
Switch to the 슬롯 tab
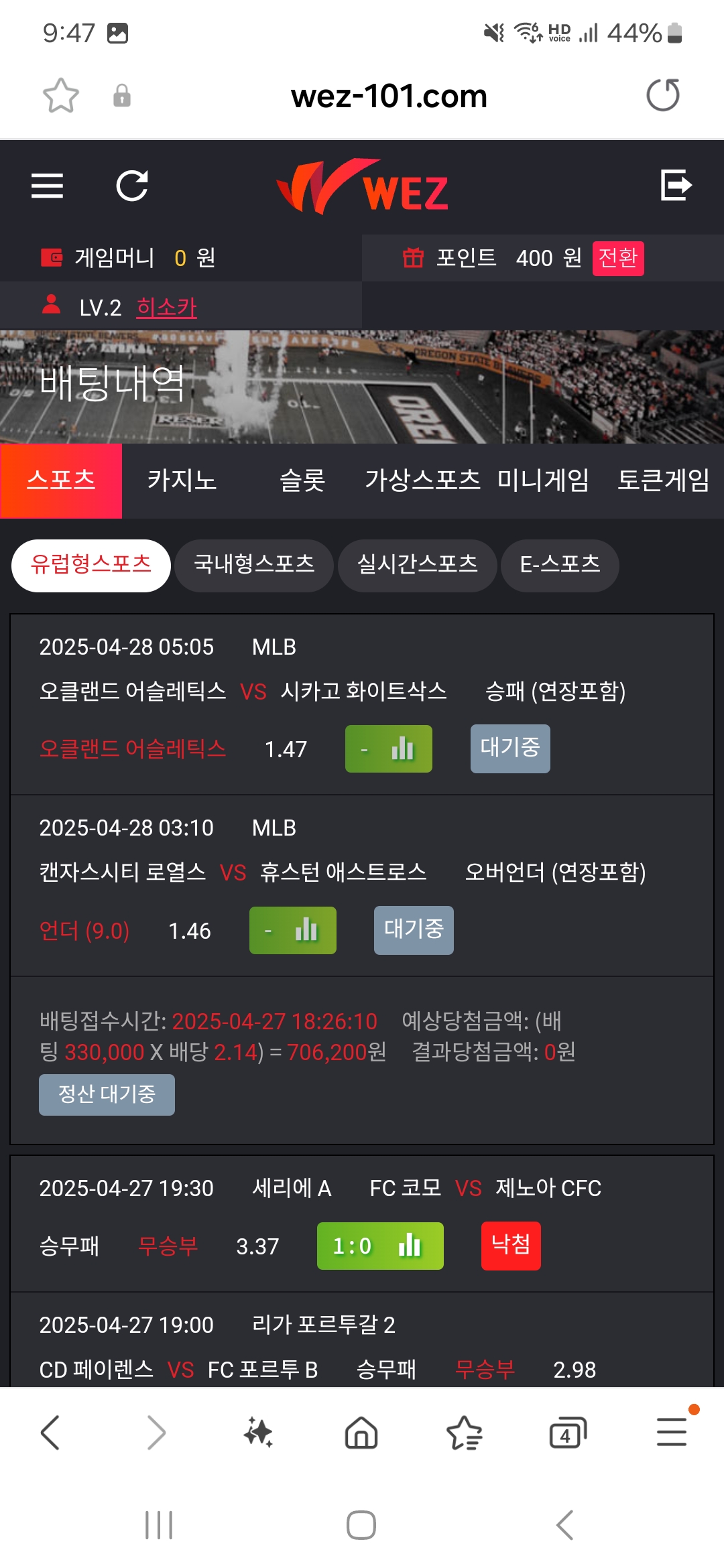pos(302,480)
